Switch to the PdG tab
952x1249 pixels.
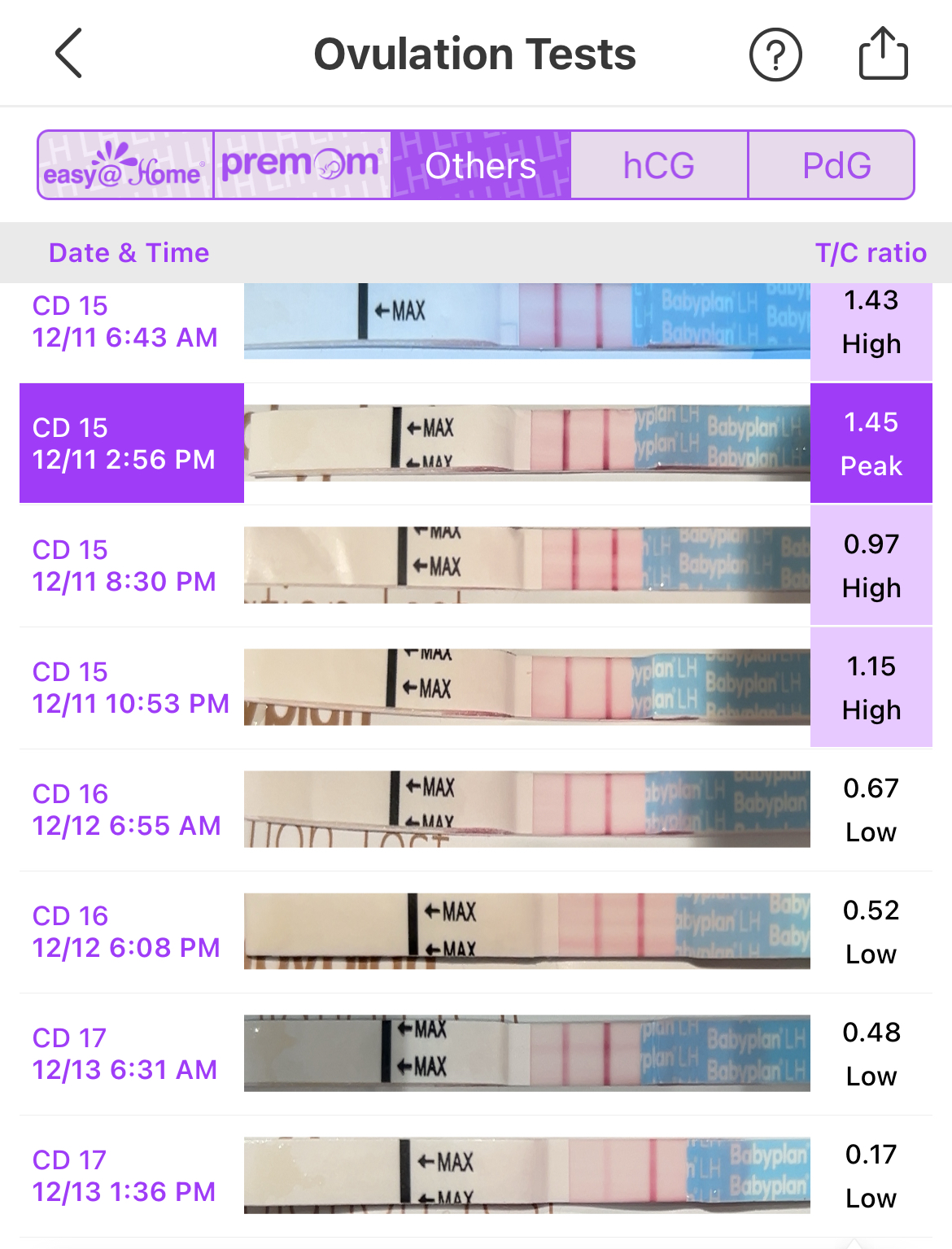coord(836,165)
